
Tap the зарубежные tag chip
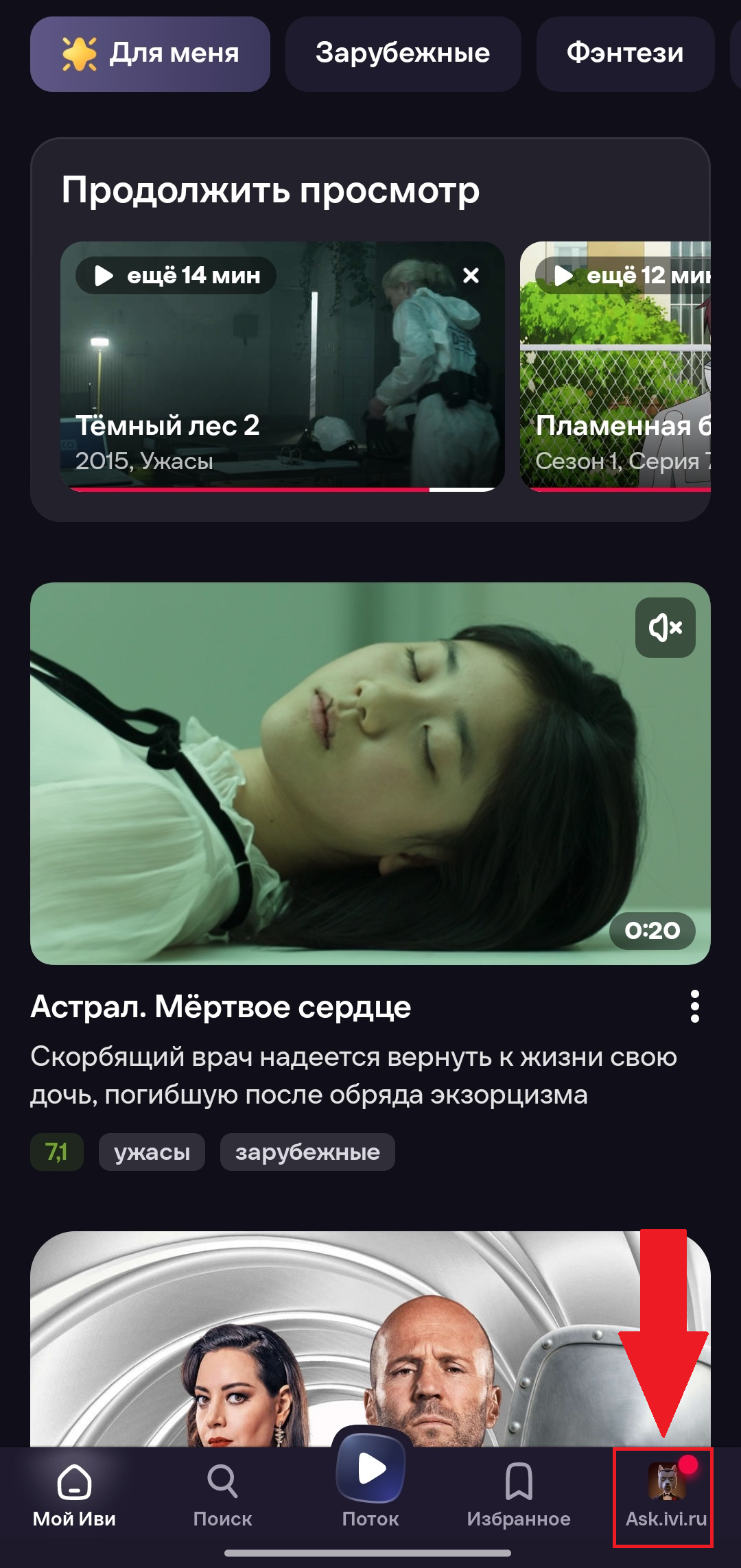coord(307,1152)
